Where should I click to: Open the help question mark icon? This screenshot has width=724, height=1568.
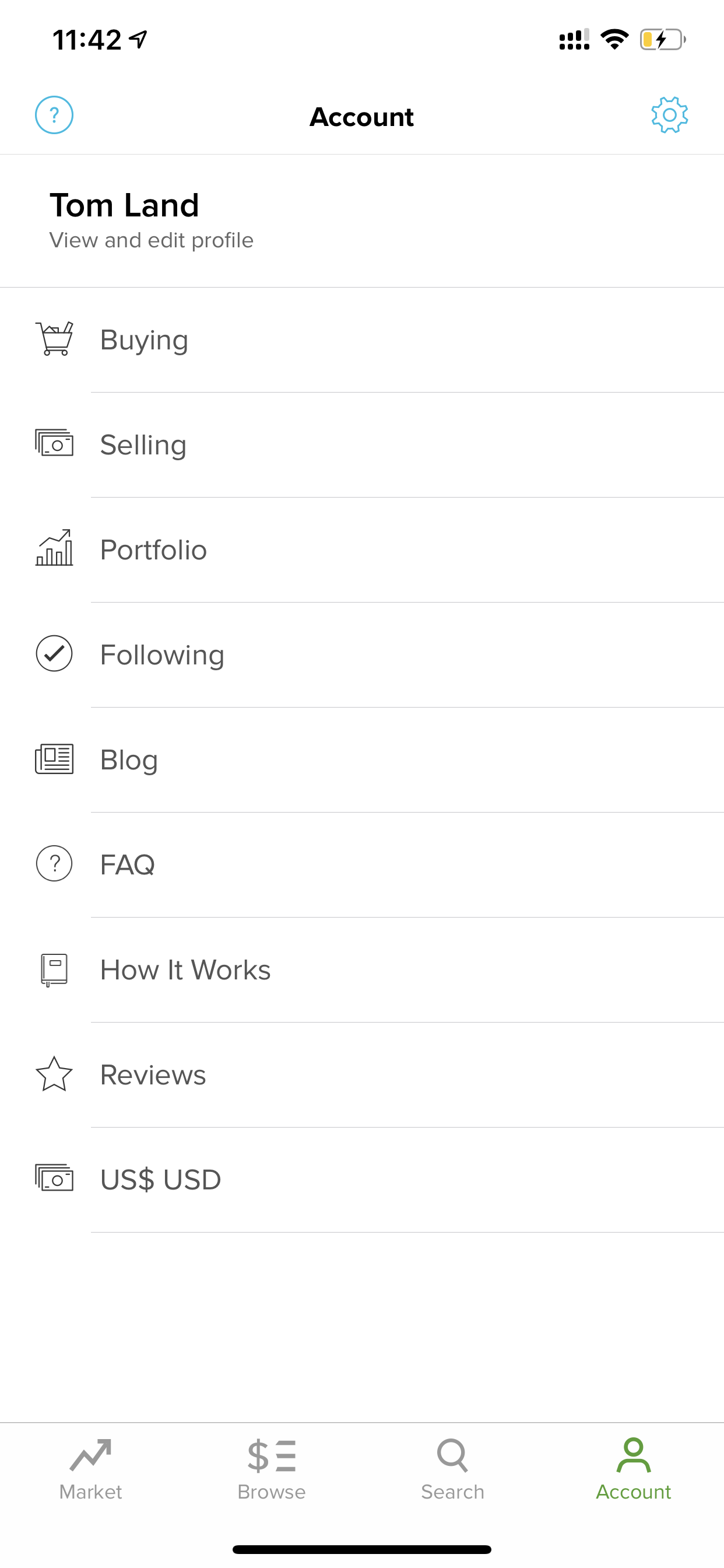coord(54,115)
